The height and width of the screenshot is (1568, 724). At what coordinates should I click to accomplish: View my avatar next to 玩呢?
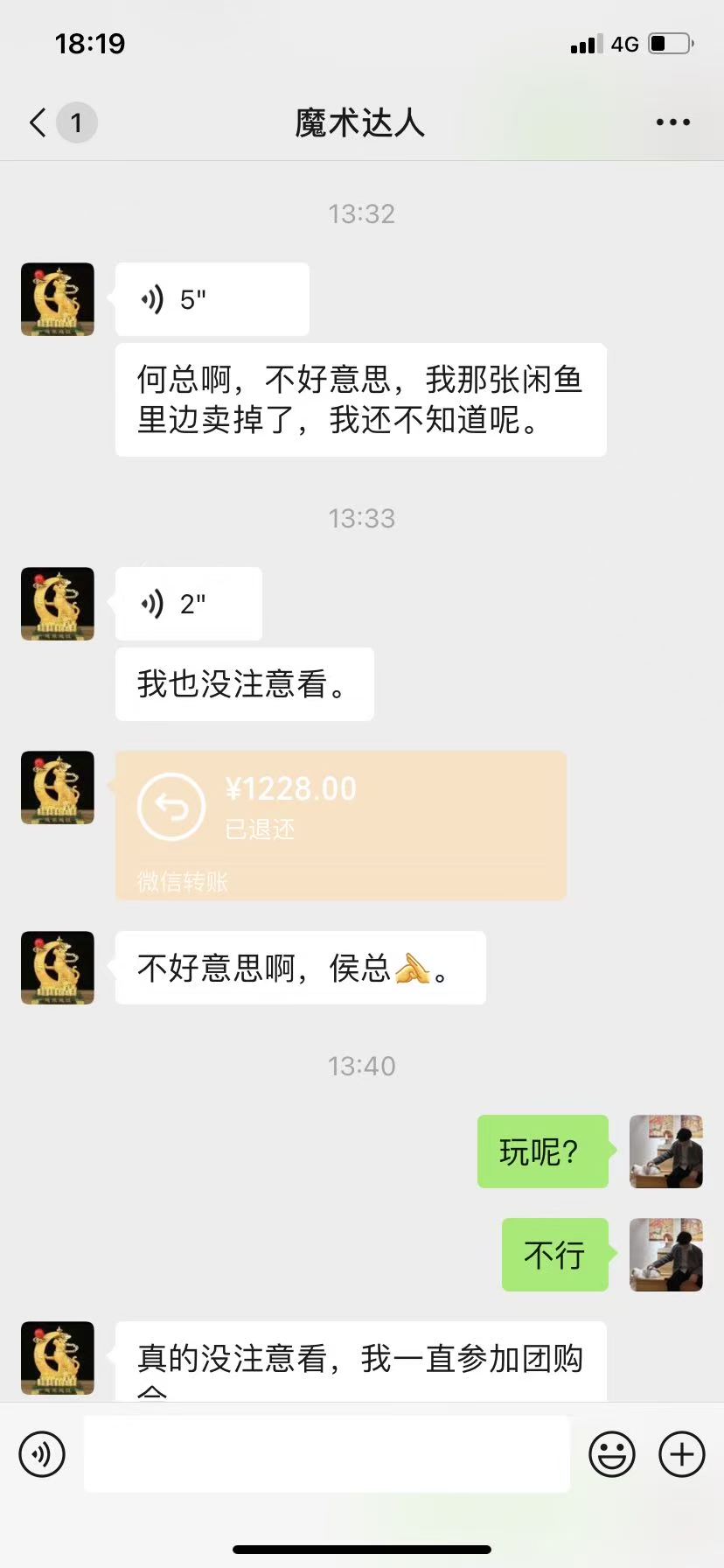coord(665,1151)
